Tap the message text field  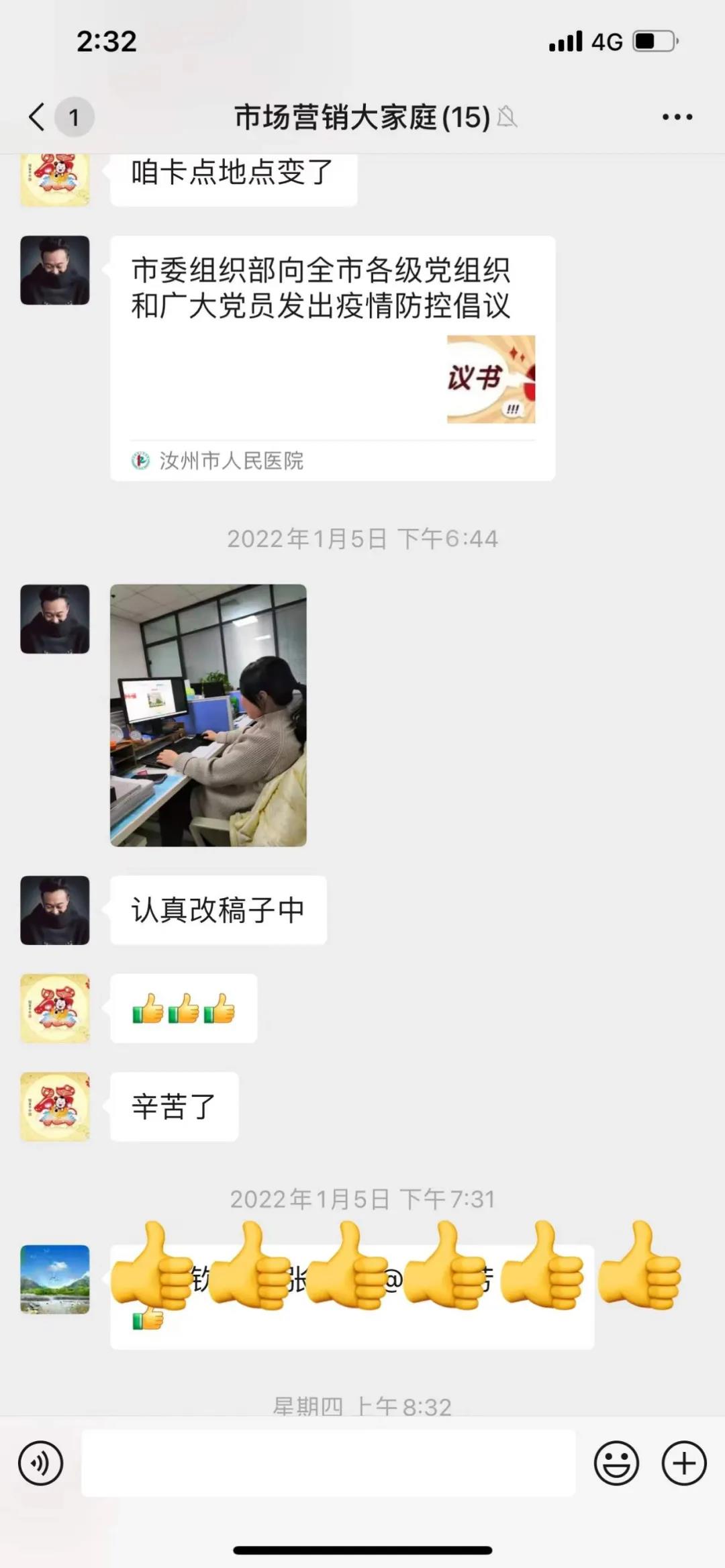point(328,1463)
